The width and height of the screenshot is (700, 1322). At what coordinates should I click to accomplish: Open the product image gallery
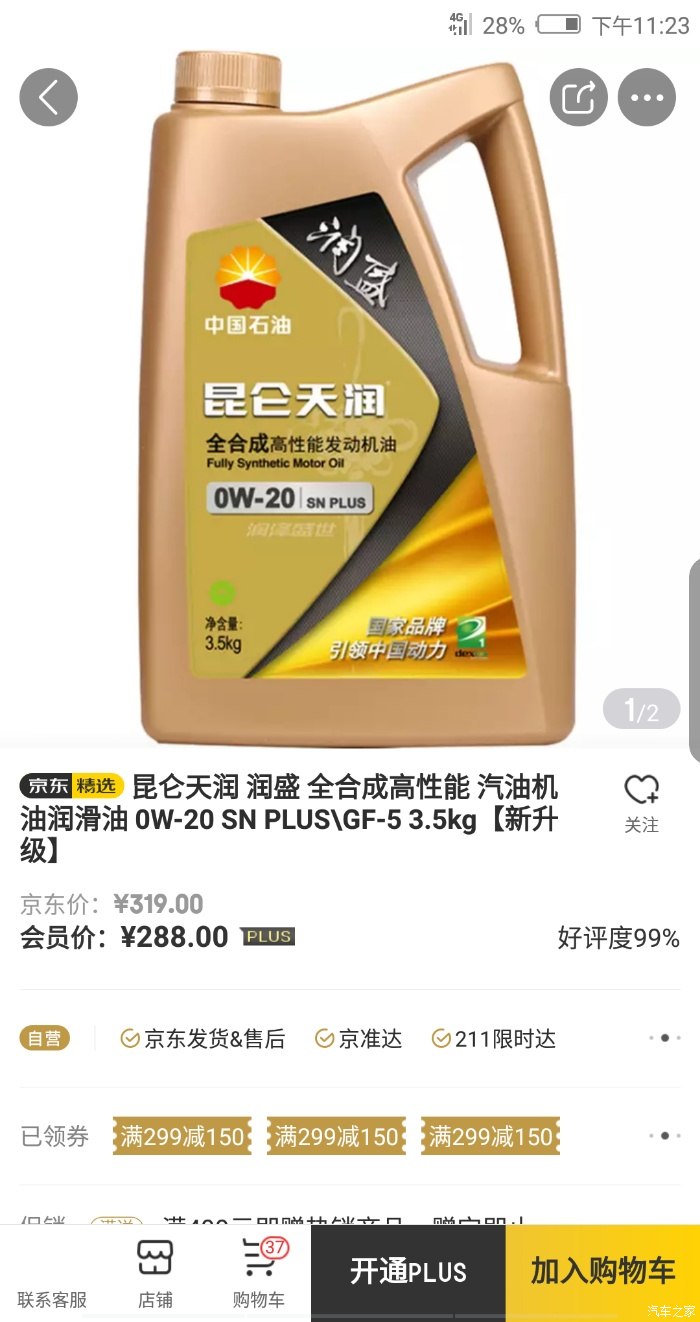[x=350, y=400]
